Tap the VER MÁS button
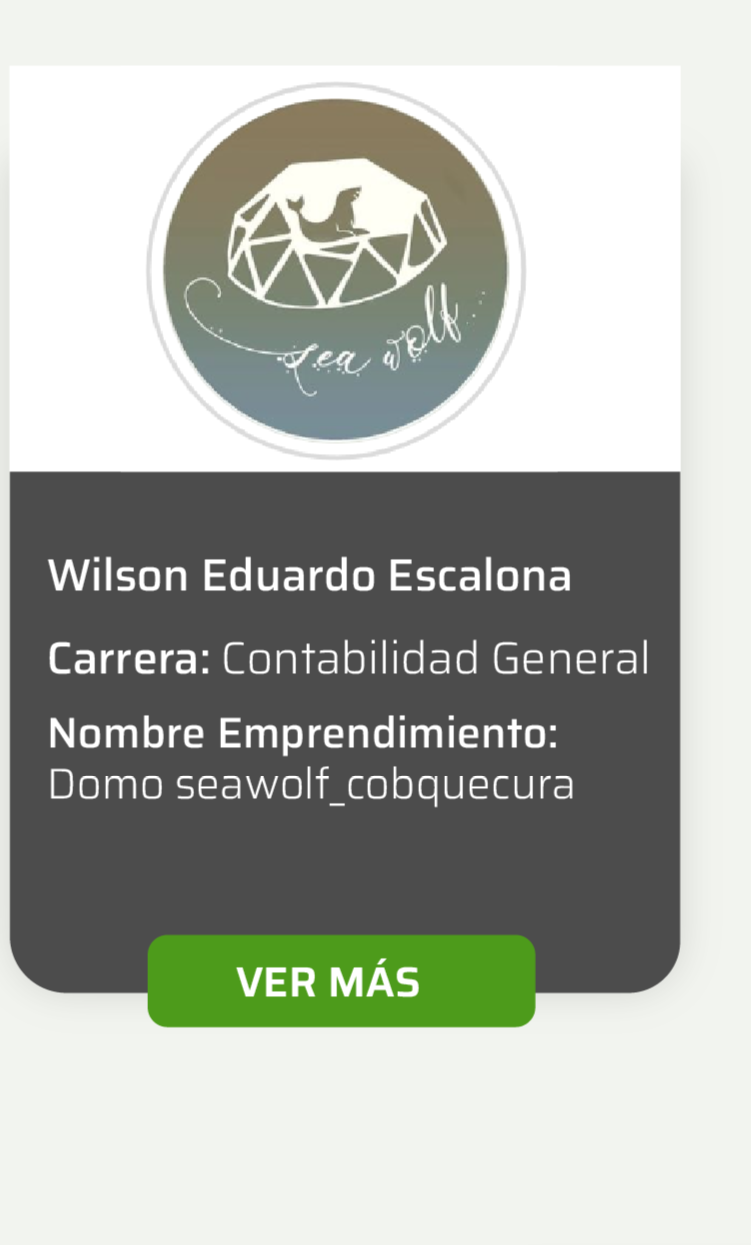Image resolution: width=751 pixels, height=1245 pixels. 341,981
